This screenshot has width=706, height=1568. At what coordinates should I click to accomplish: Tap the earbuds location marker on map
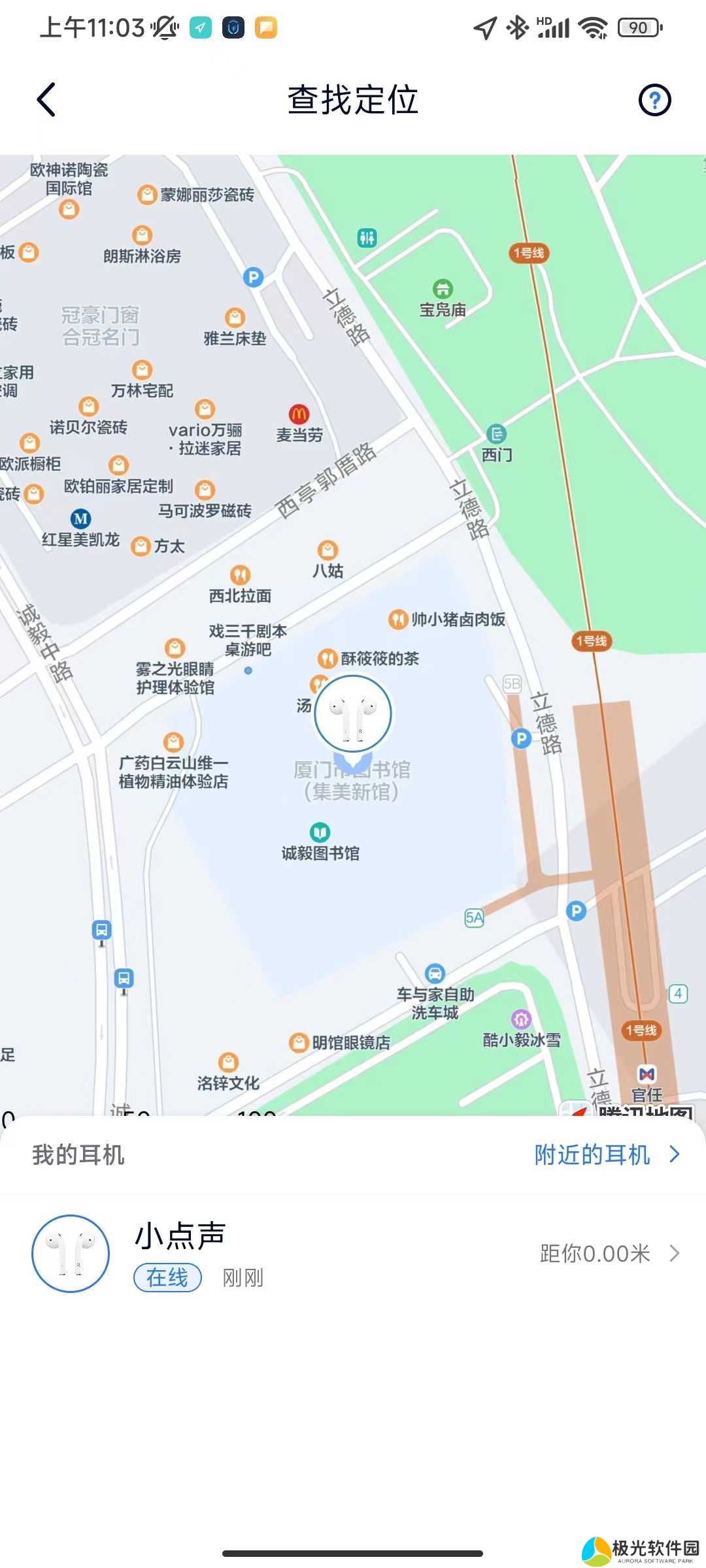pos(353,714)
